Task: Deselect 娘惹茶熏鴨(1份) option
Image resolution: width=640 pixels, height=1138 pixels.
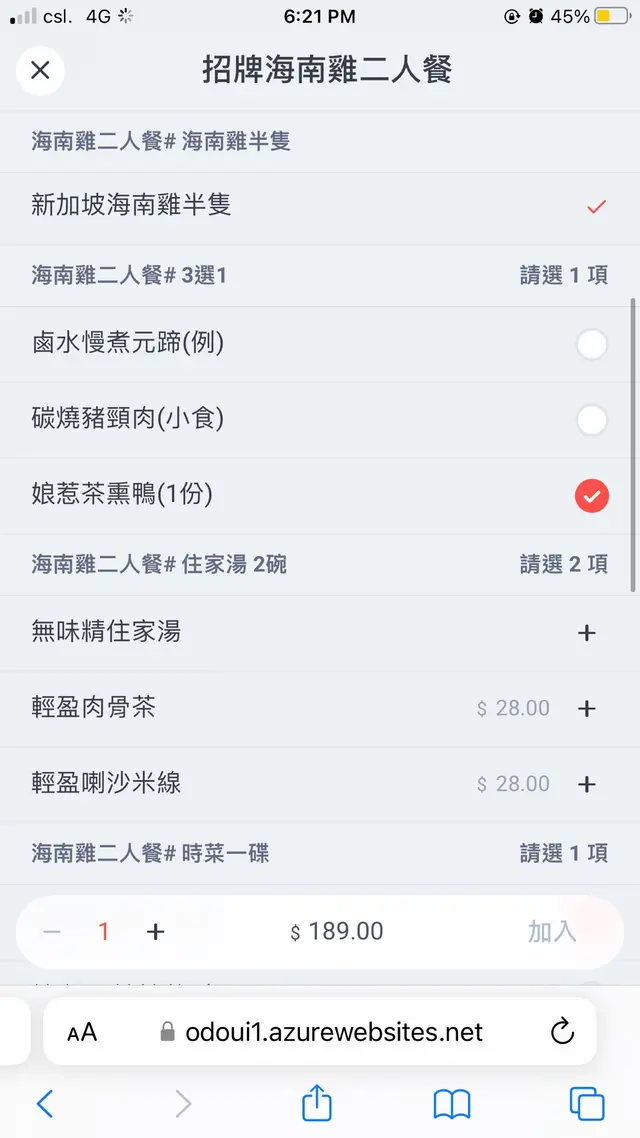Action: click(x=591, y=495)
